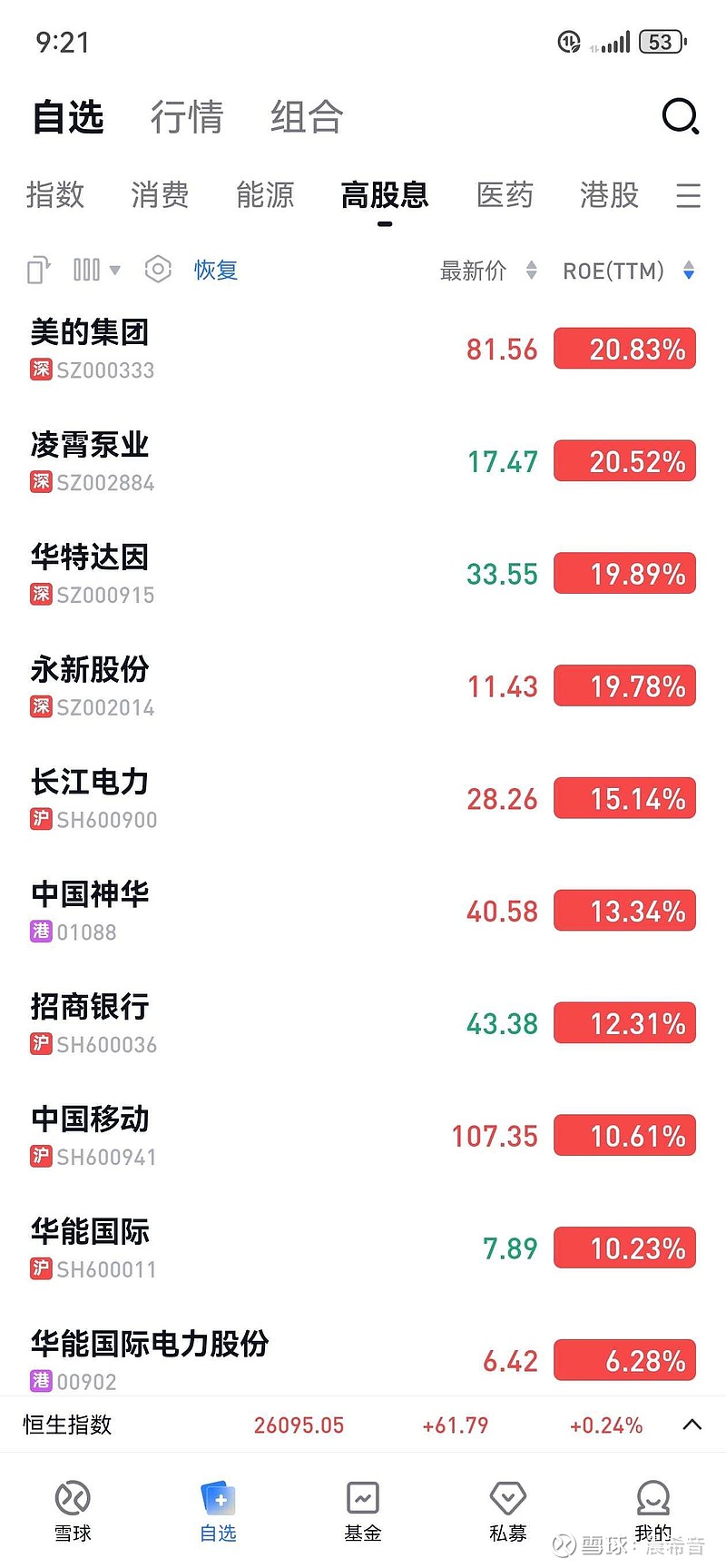
Task: Tap 恢复 to restore default order
Action: click(216, 271)
